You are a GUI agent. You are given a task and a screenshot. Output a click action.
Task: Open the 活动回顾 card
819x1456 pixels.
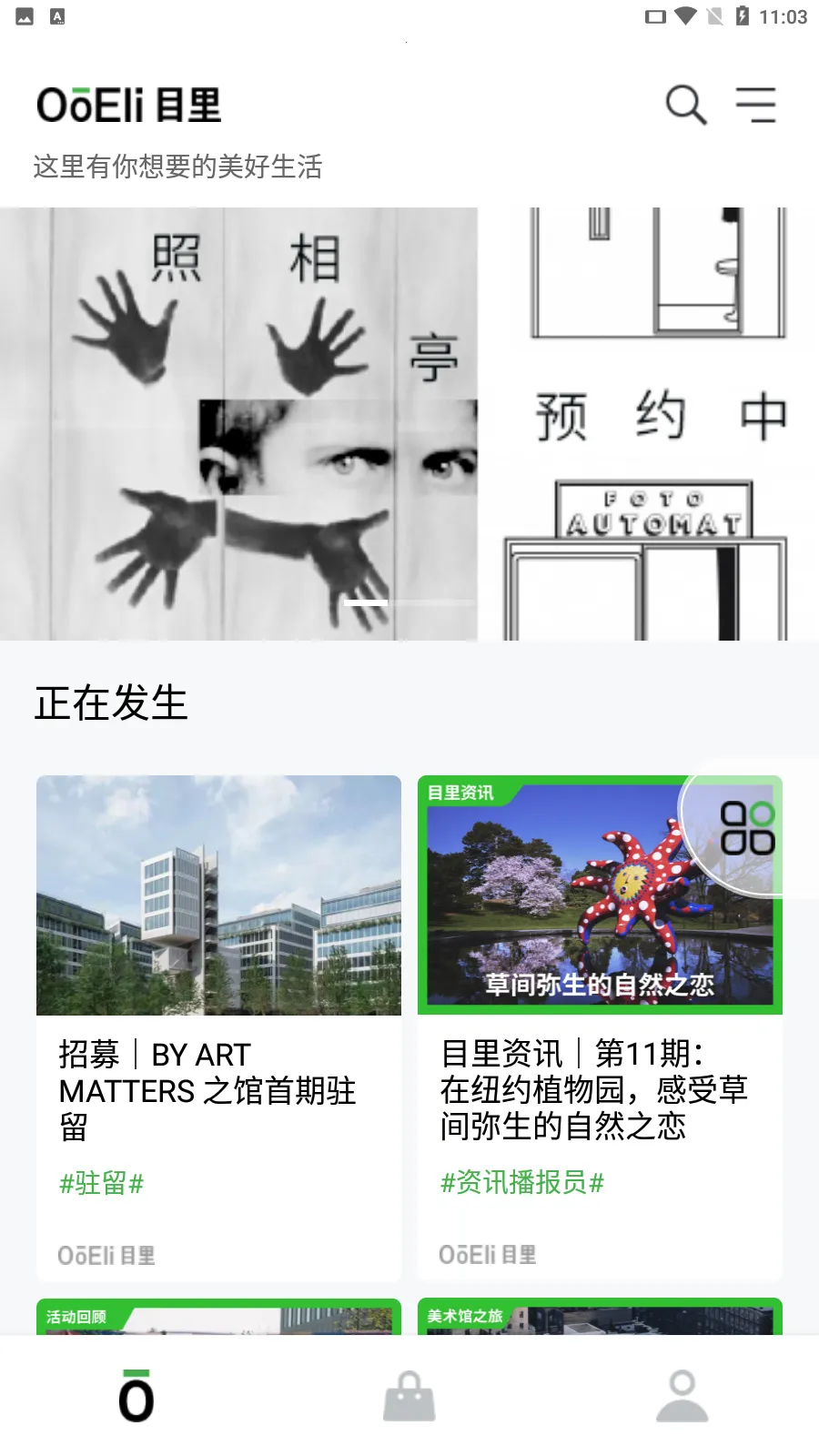(218, 1317)
